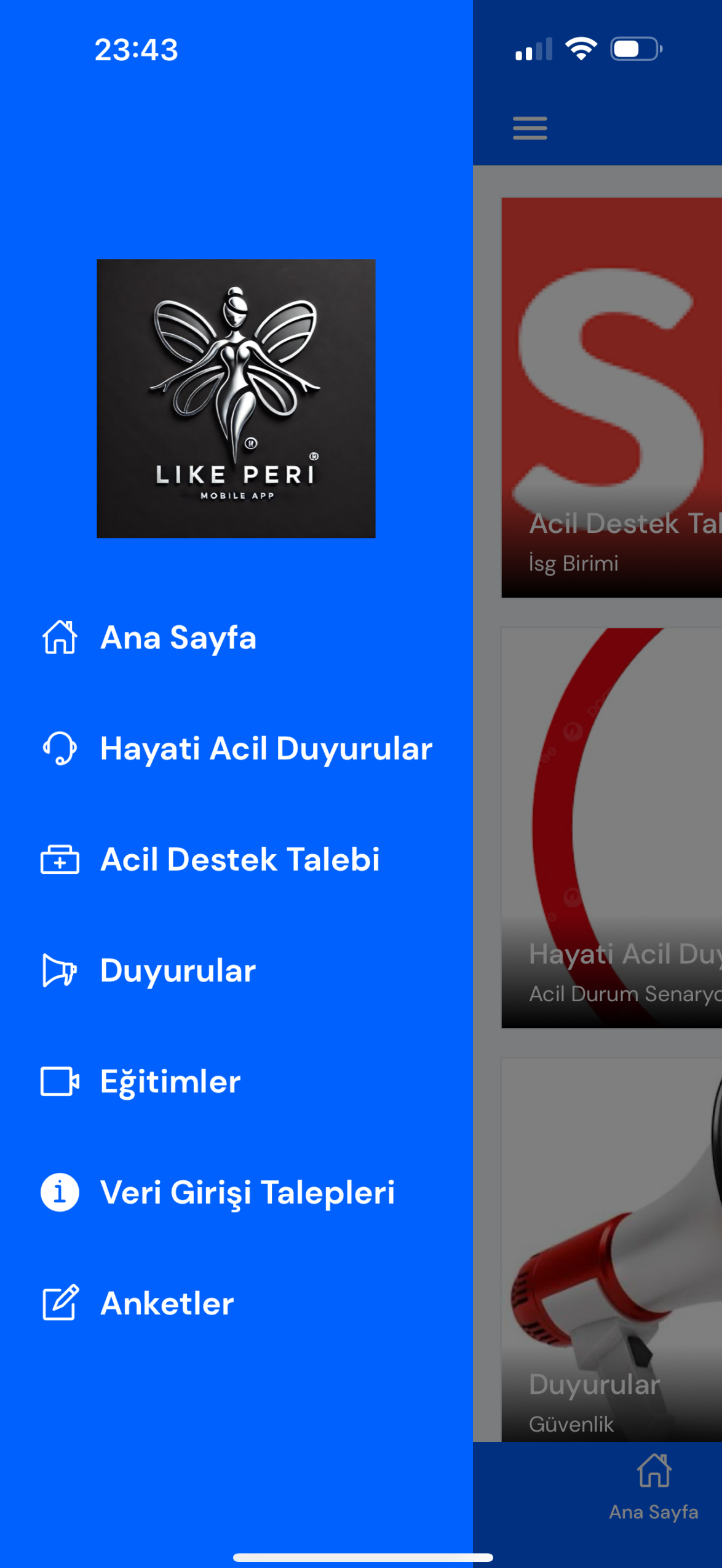Select Veri Girişi Talepleri
Image resolution: width=722 pixels, height=1568 pixels.
[x=247, y=1193]
